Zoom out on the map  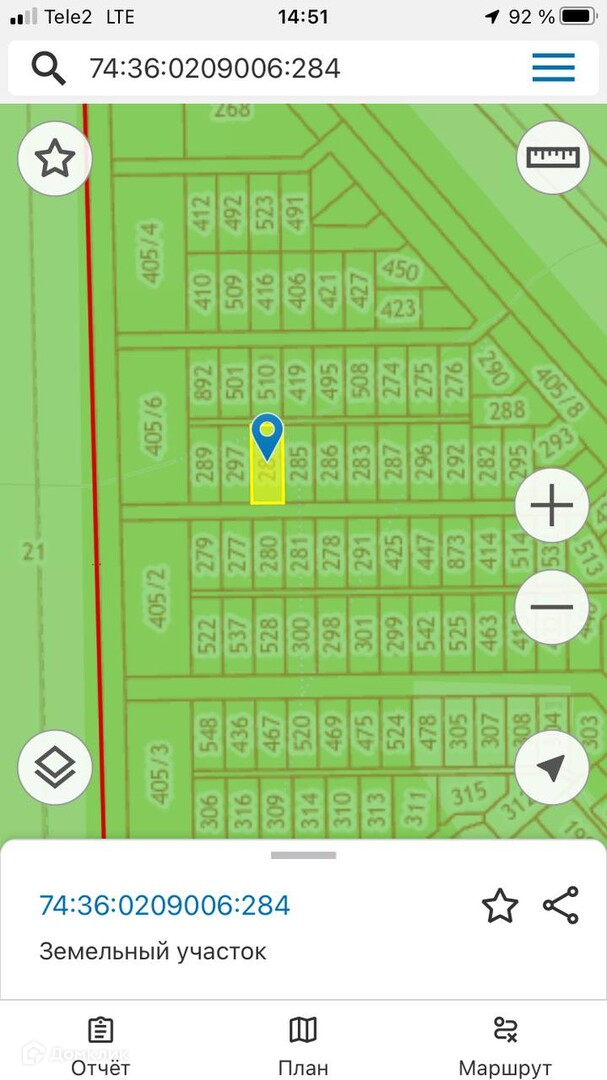551,606
